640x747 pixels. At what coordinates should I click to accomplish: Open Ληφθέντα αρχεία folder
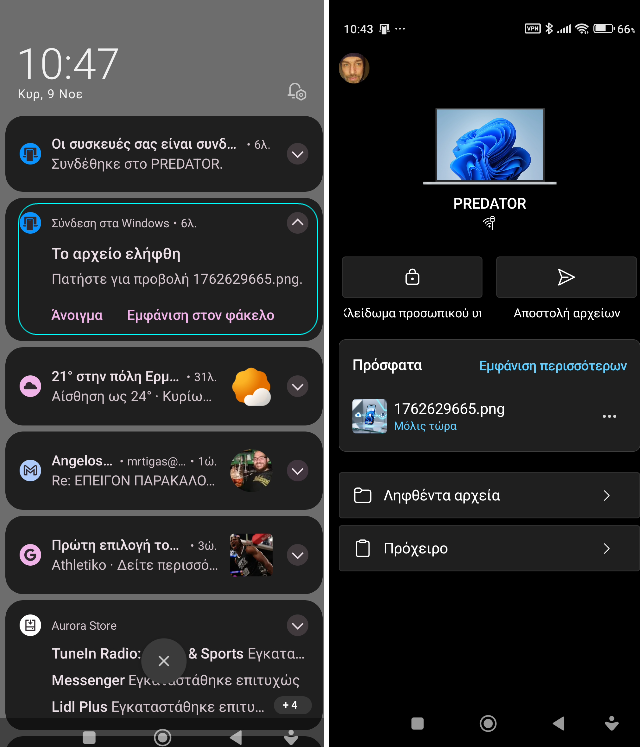click(488, 495)
